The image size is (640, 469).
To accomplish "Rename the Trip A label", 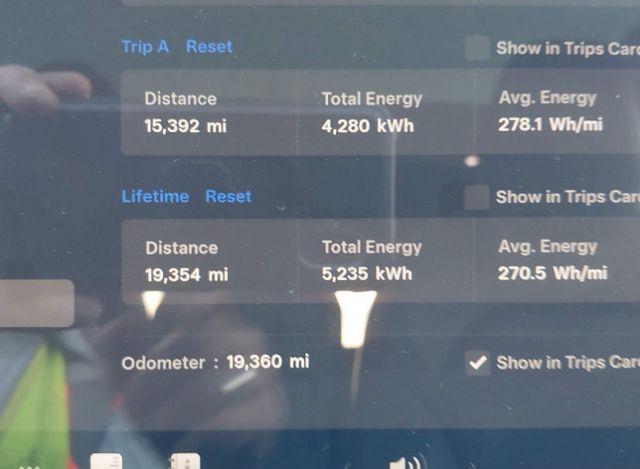I will (x=145, y=46).
